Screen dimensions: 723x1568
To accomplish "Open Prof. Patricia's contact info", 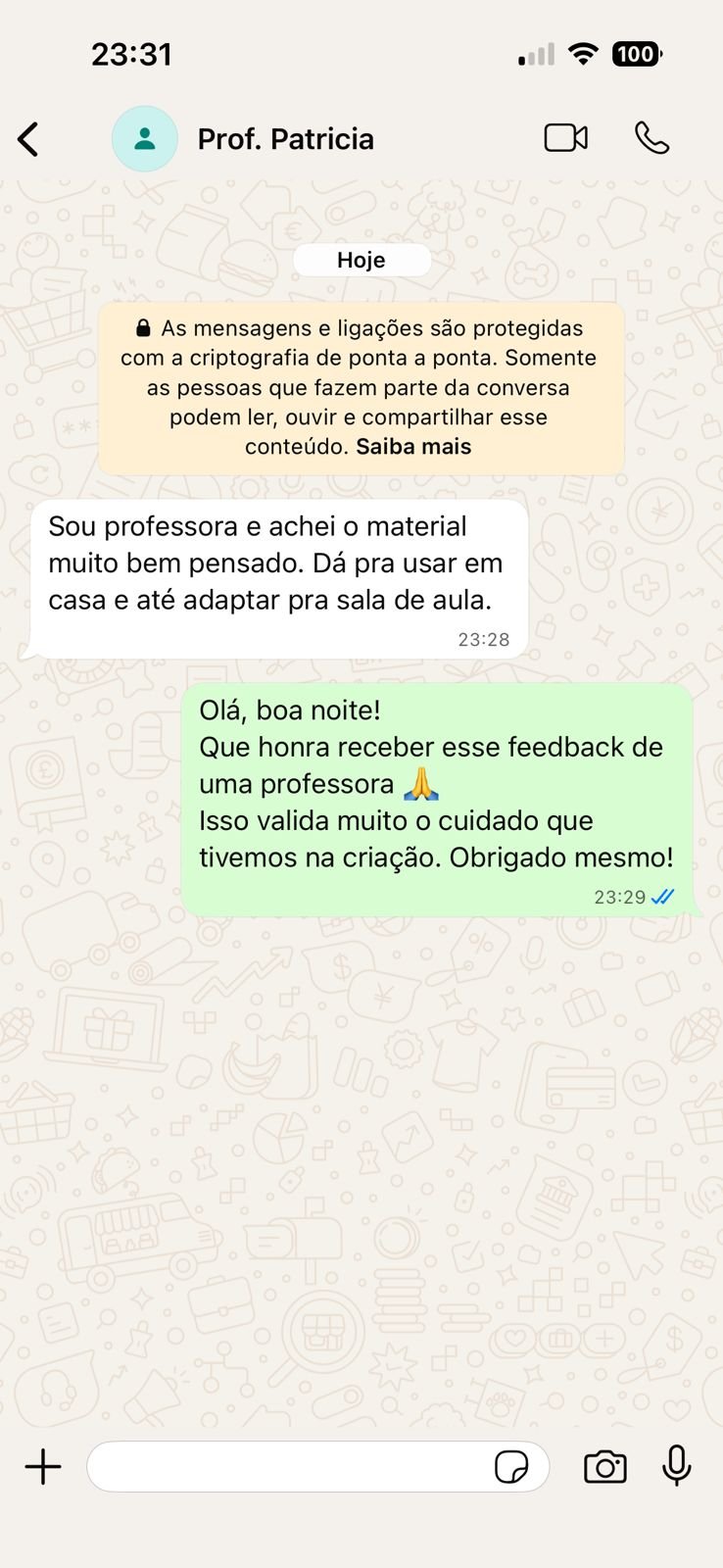I will (x=285, y=139).
